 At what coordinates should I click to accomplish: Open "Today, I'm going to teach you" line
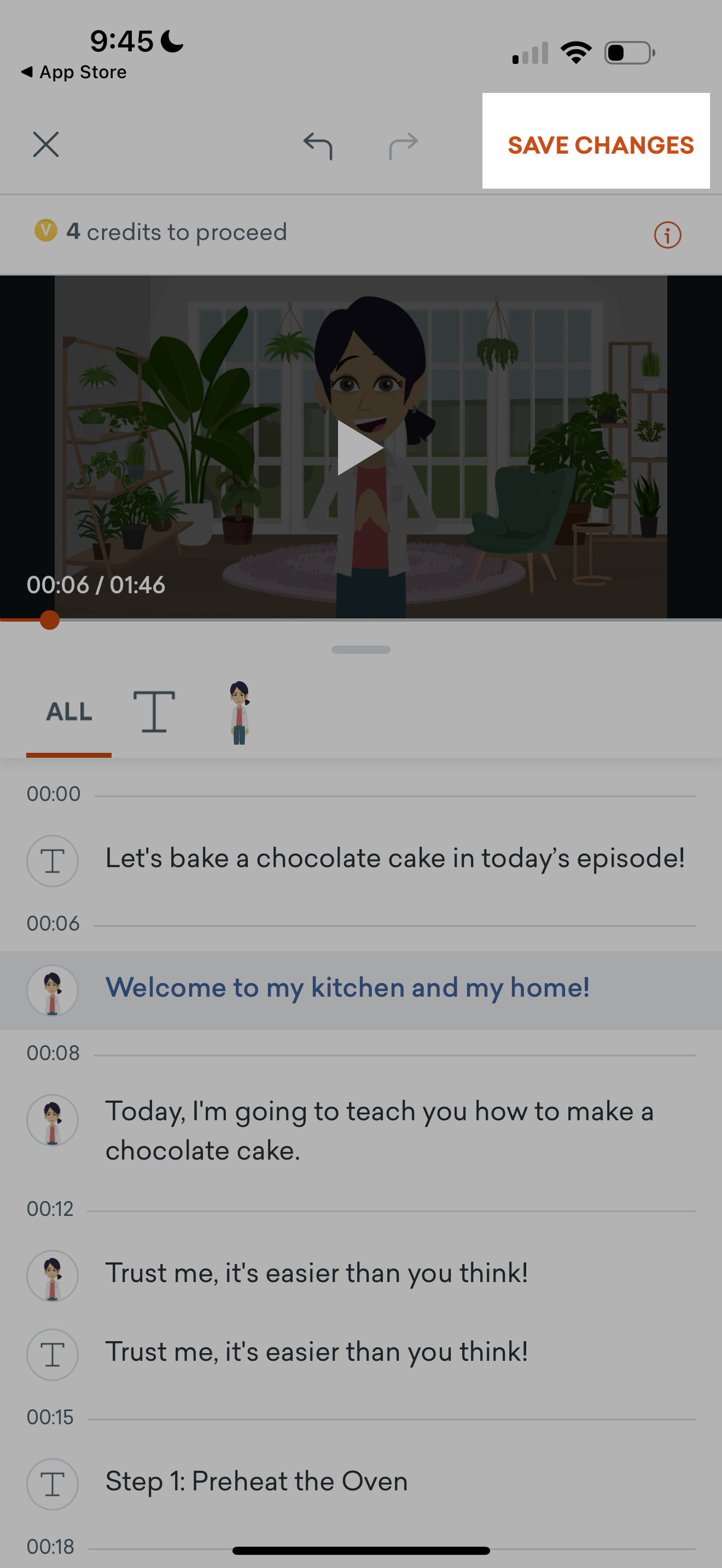click(379, 1130)
